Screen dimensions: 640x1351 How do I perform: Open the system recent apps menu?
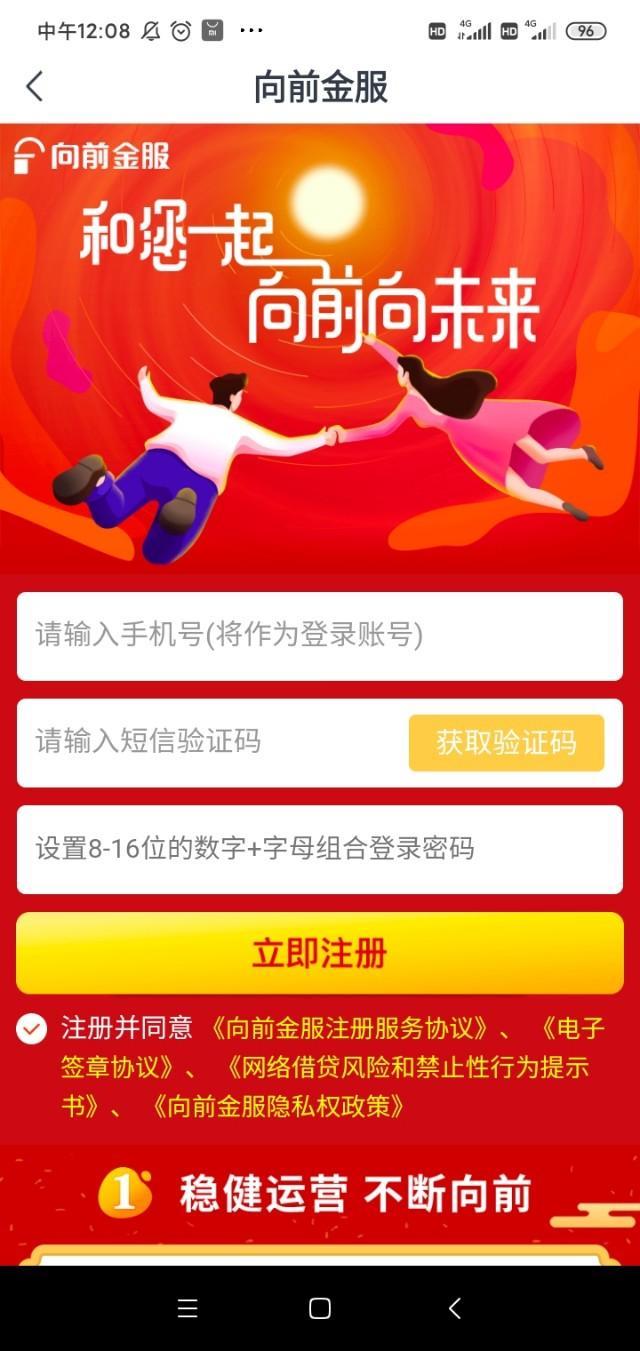click(187, 1308)
